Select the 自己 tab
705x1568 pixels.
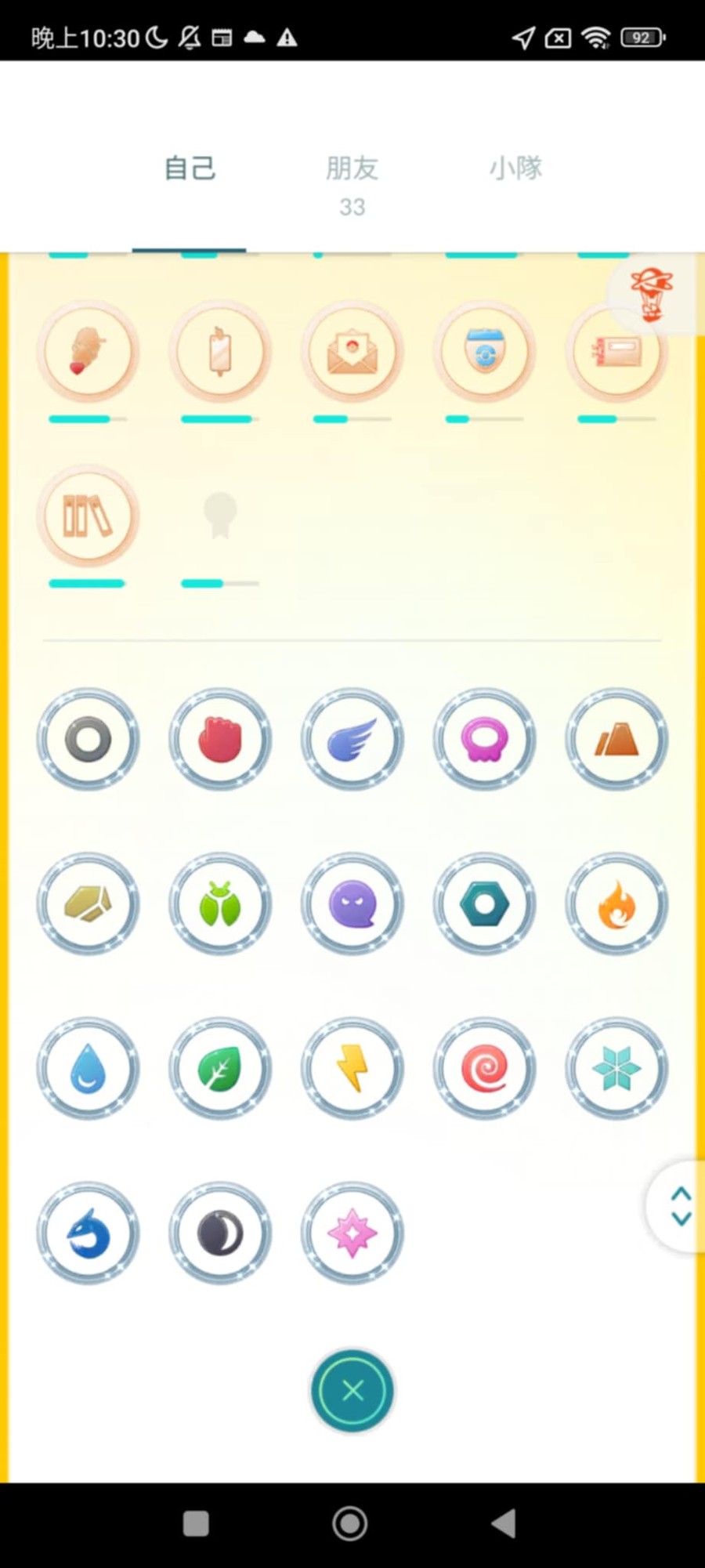[x=189, y=169]
